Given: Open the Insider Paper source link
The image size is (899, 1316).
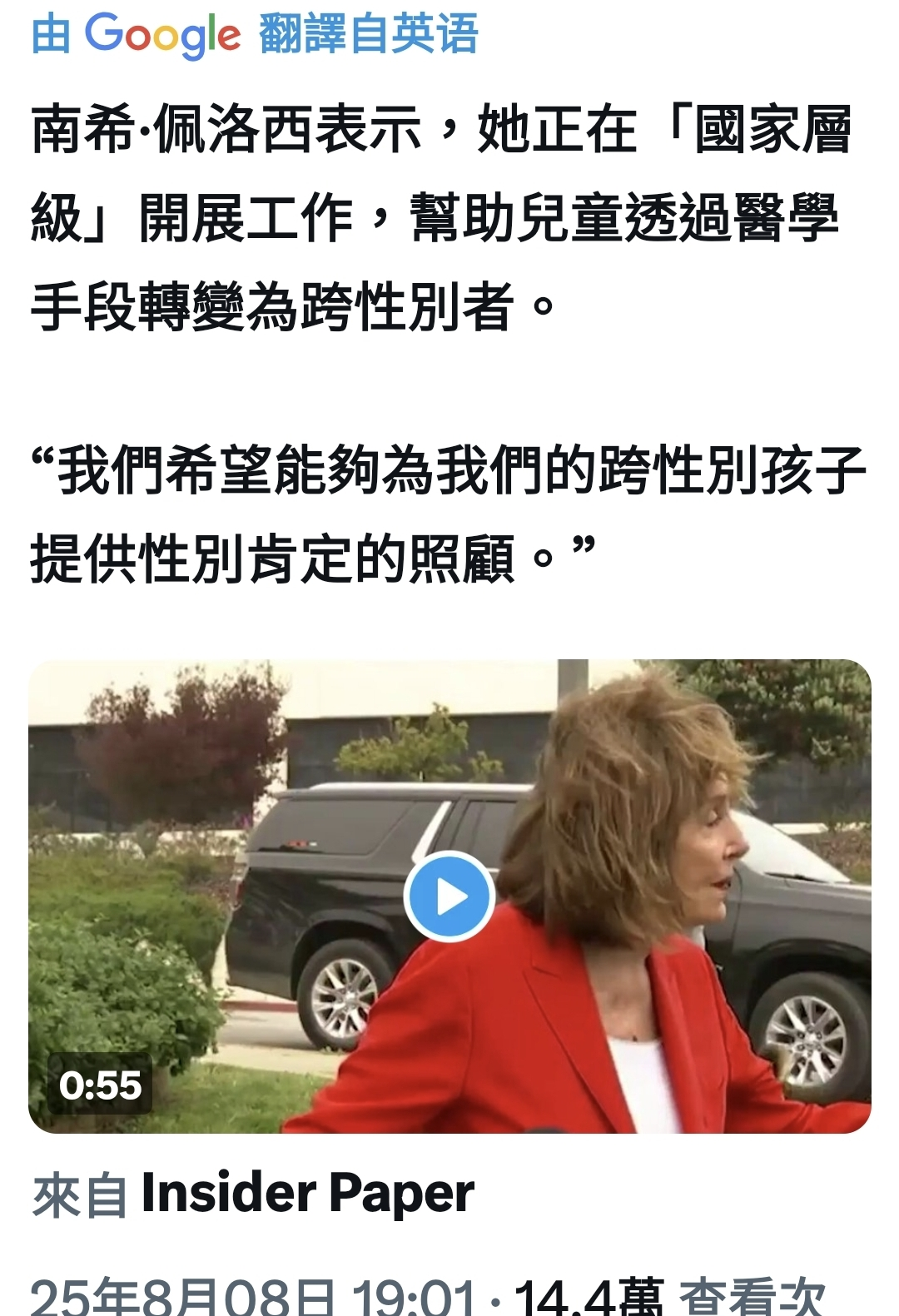Looking at the screenshot, I should coord(306,1192).
